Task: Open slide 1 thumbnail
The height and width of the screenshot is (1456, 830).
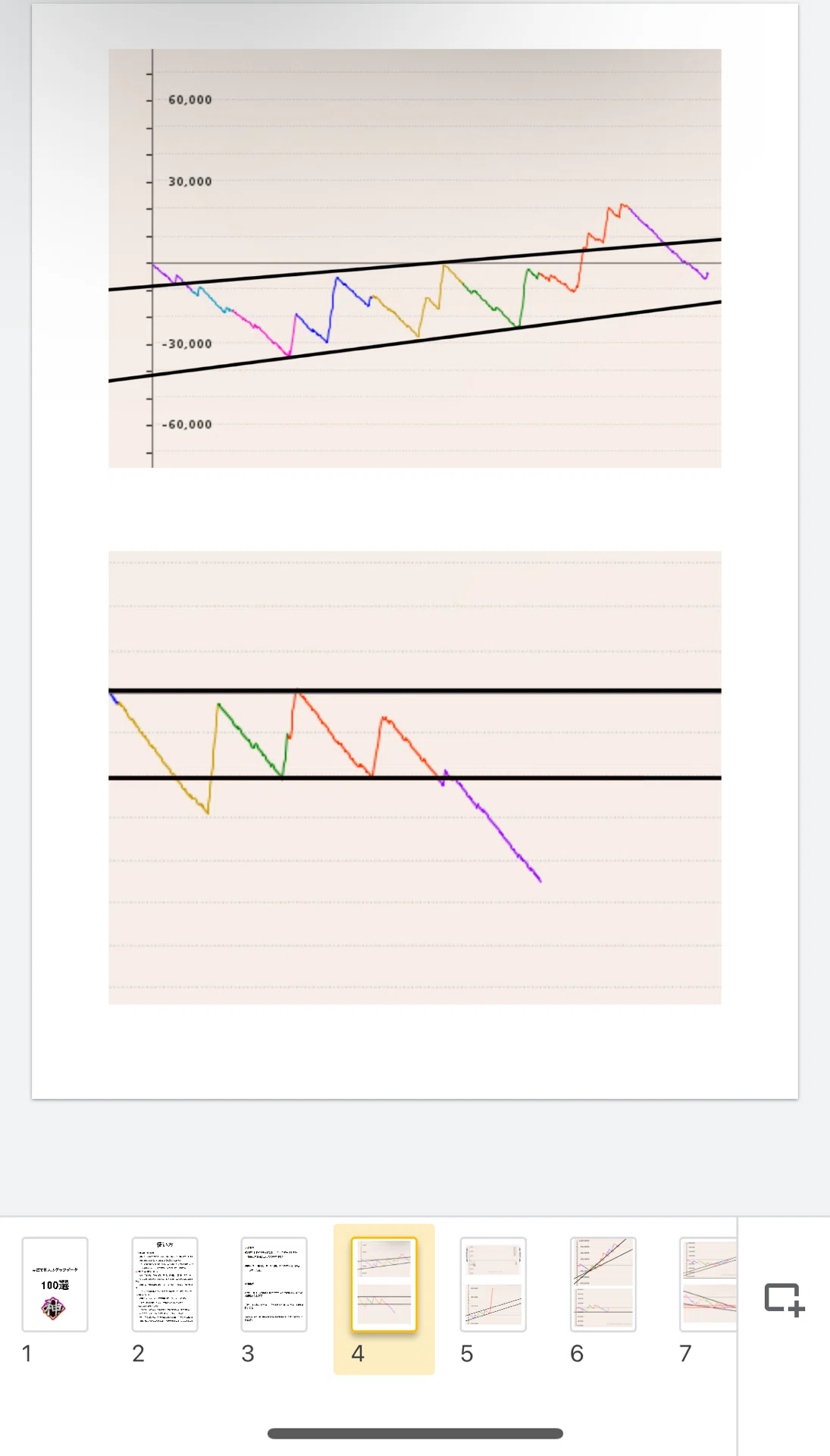Action: [55, 1284]
